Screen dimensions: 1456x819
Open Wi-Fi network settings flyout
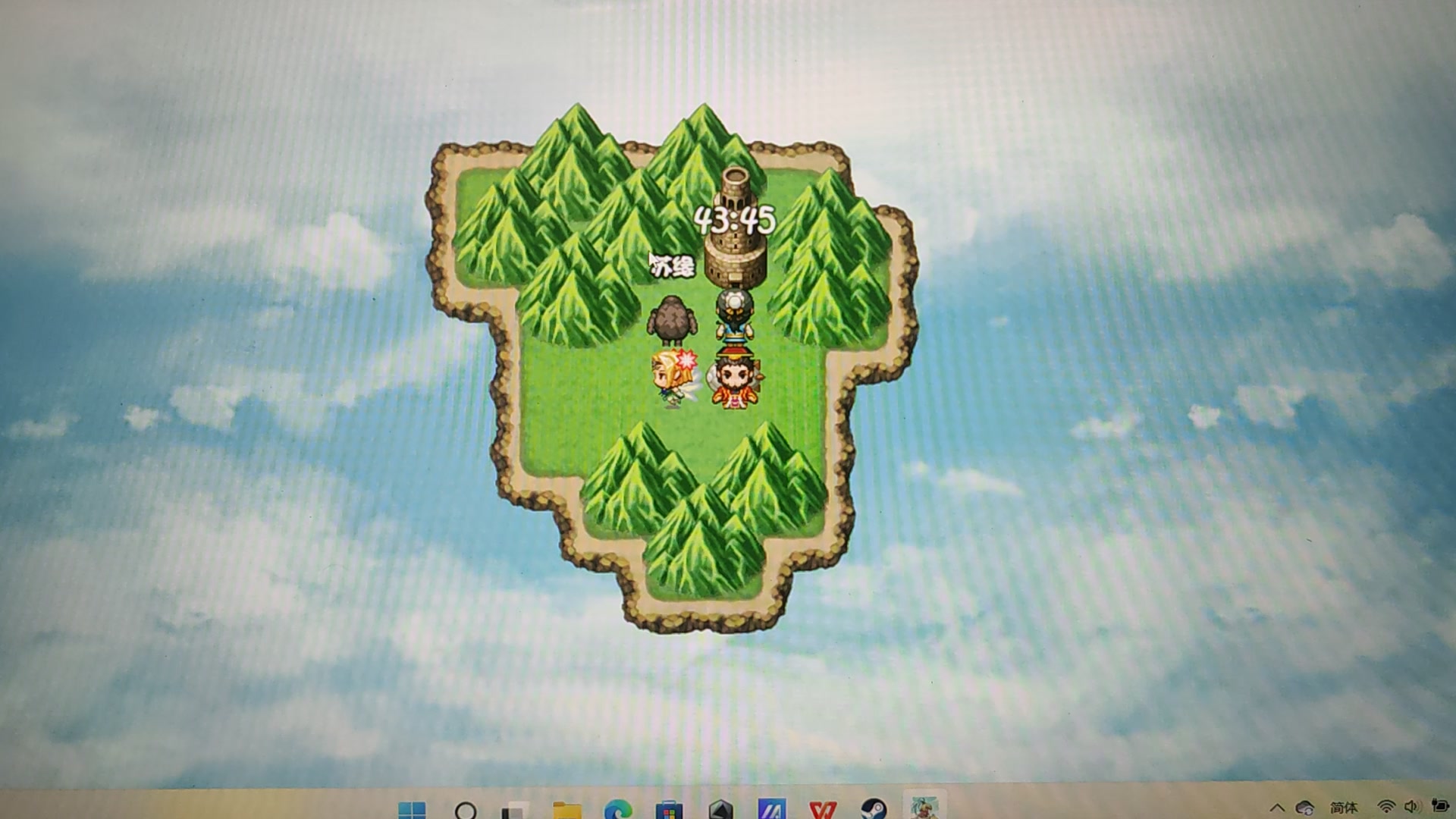click(1386, 807)
